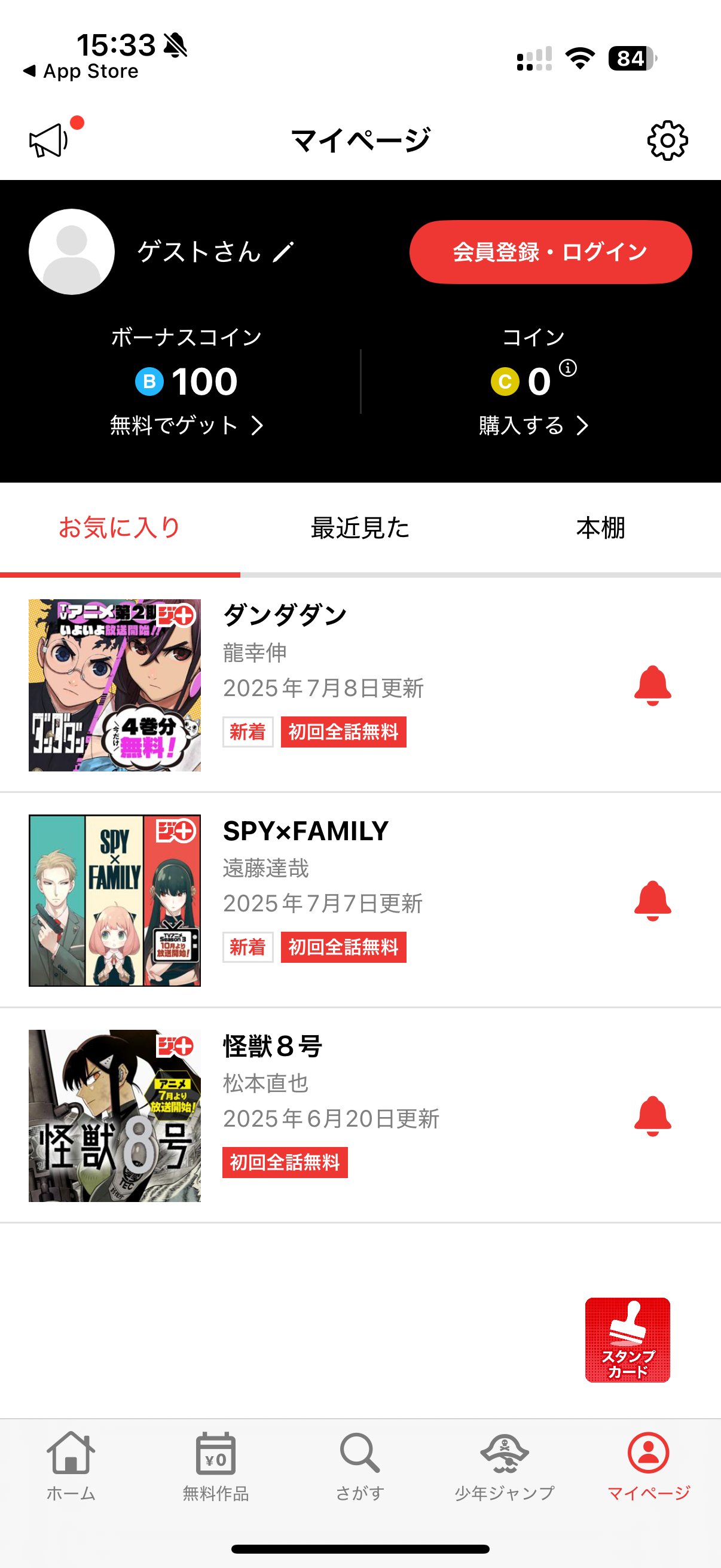
Task: Select お気に入り tab
Action: click(x=120, y=527)
